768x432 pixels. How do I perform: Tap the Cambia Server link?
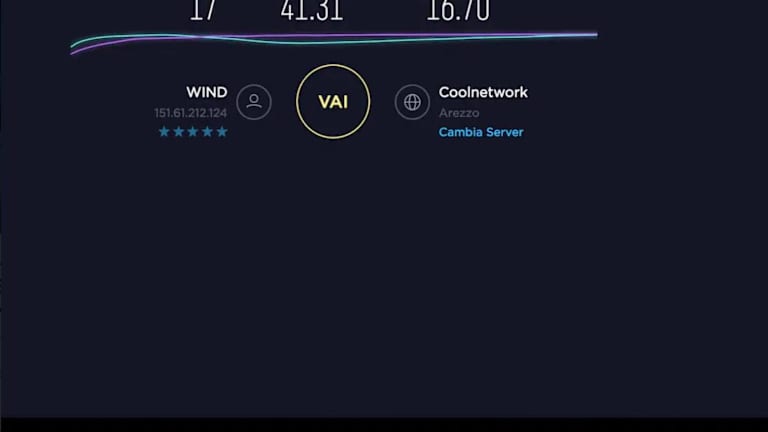click(x=480, y=132)
